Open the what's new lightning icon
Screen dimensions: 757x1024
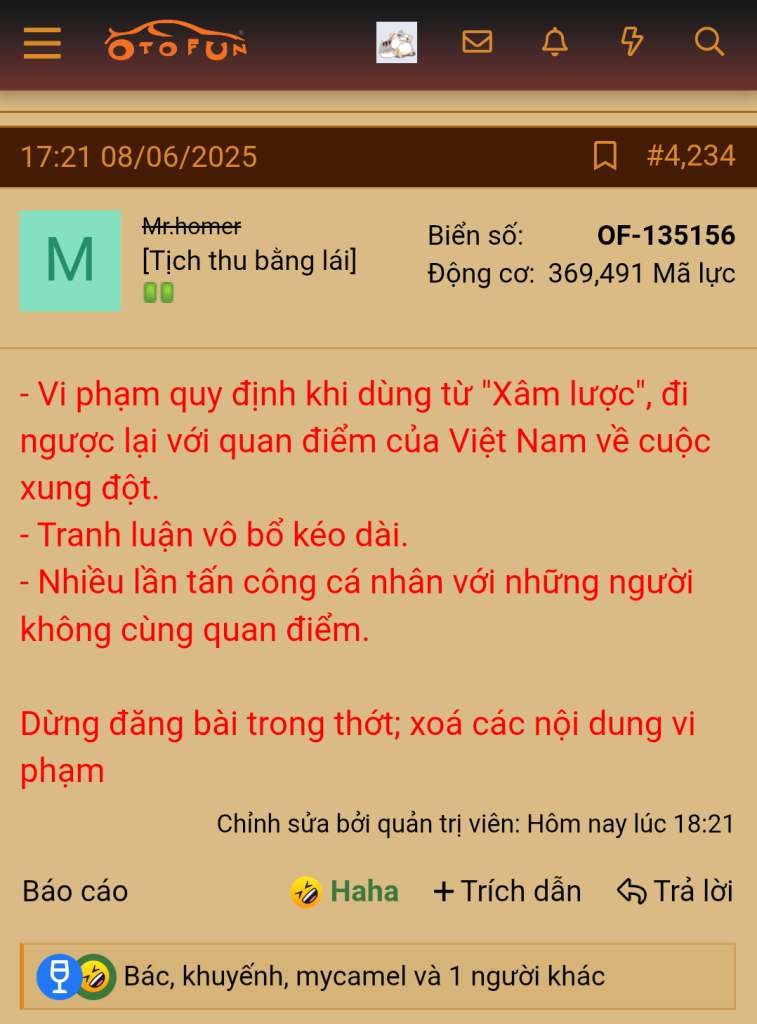(631, 42)
